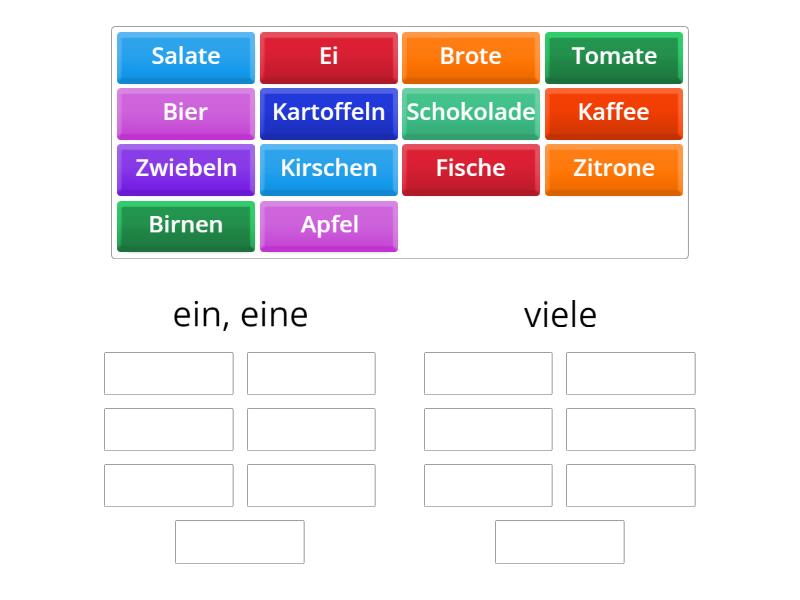This screenshot has height=600, width=800.
Task: Tap the Kartoffeln tile
Action: tap(329, 113)
